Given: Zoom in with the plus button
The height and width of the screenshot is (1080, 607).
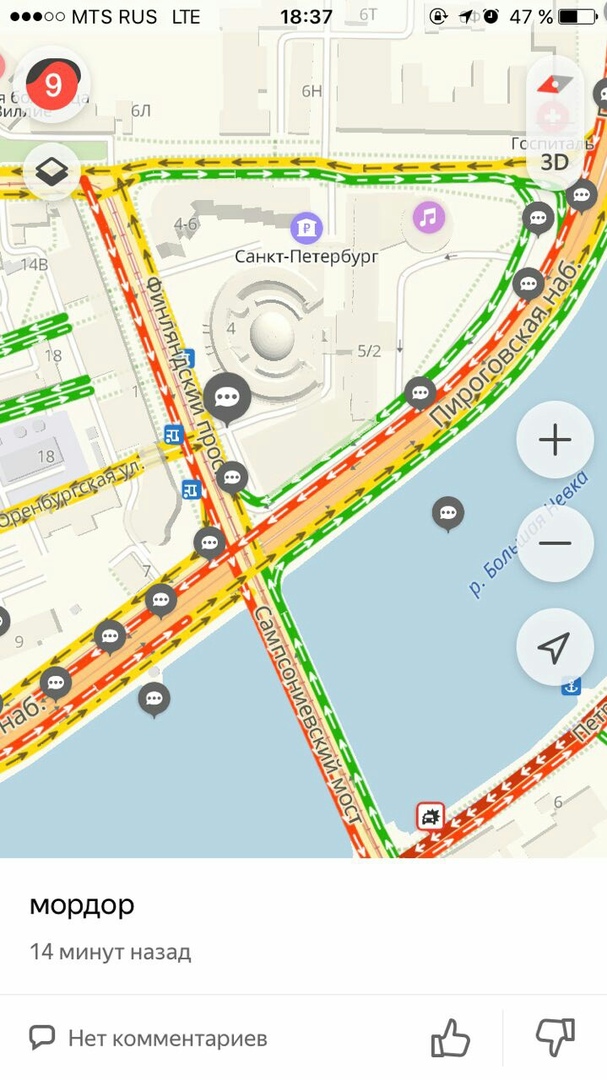Looking at the screenshot, I should tap(554, 440).
